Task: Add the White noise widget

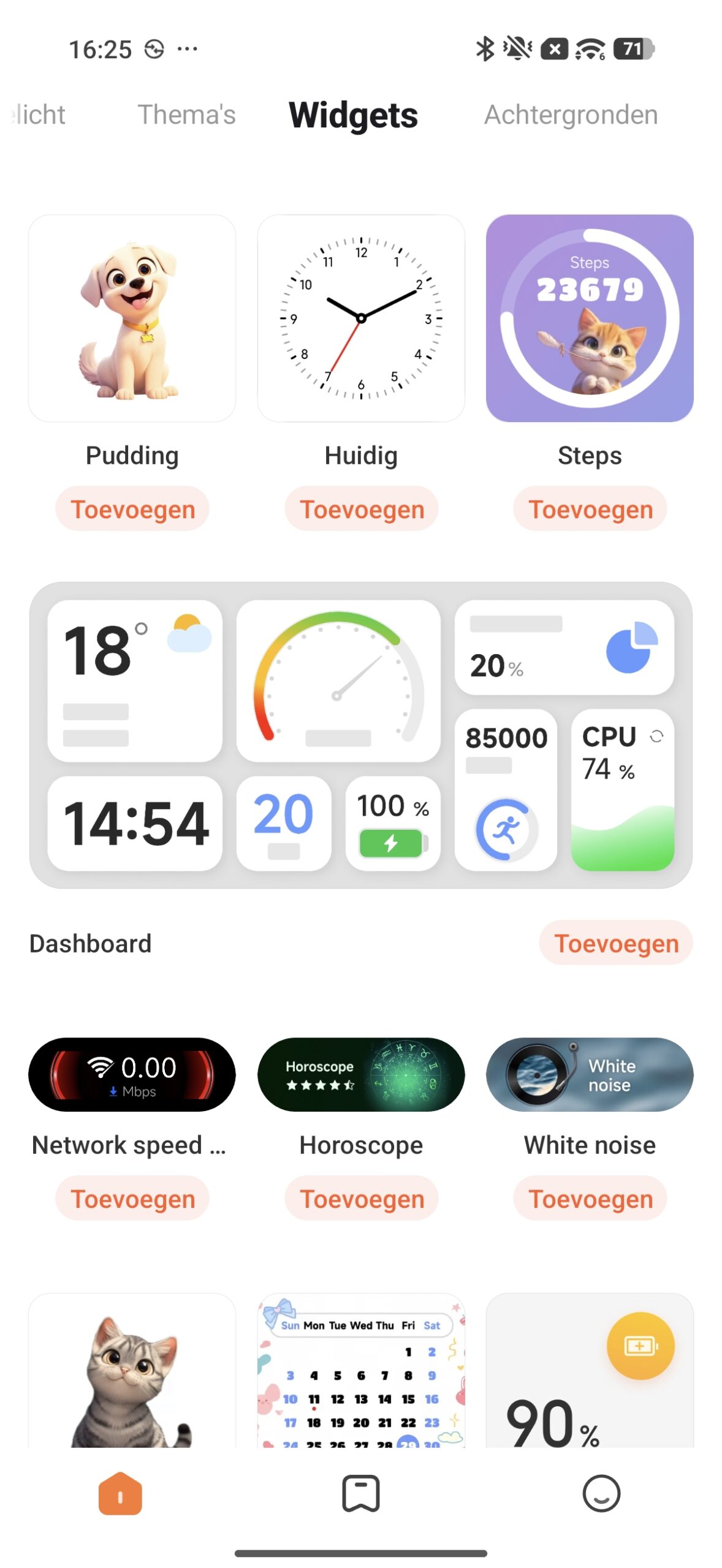Action: tap(590, 1198)
